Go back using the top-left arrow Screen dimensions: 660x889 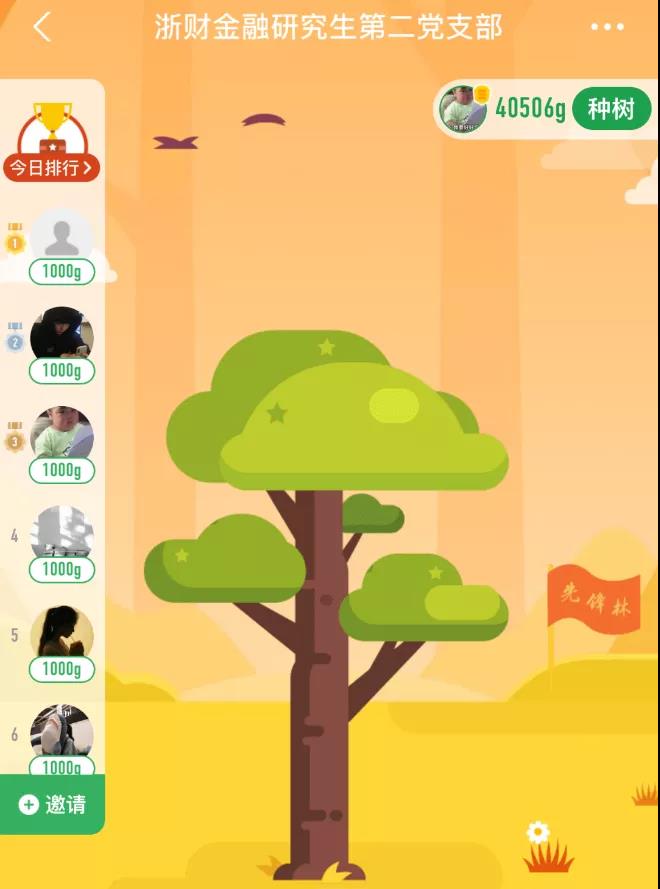[x=42, y=27]
